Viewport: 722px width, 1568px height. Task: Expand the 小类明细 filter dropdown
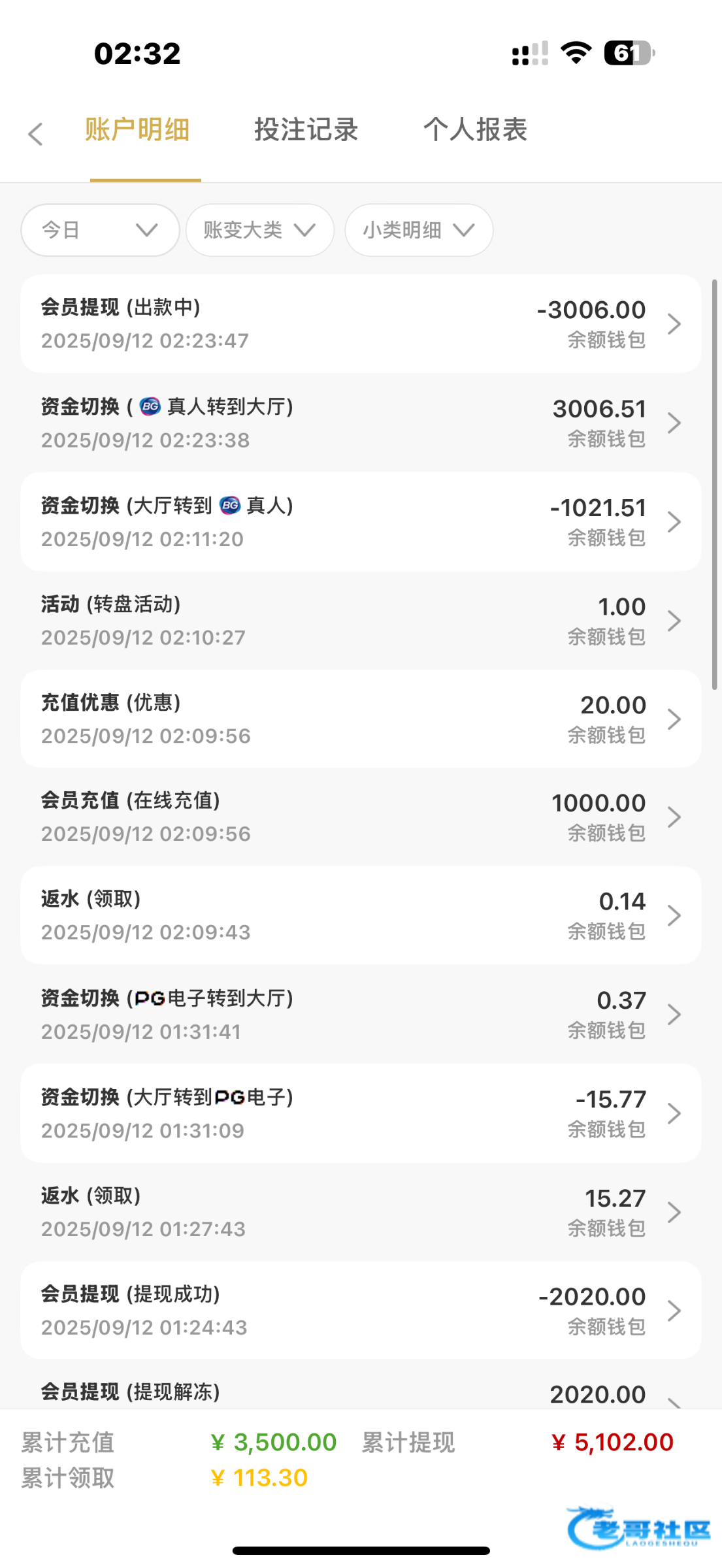tap(419, 230)
